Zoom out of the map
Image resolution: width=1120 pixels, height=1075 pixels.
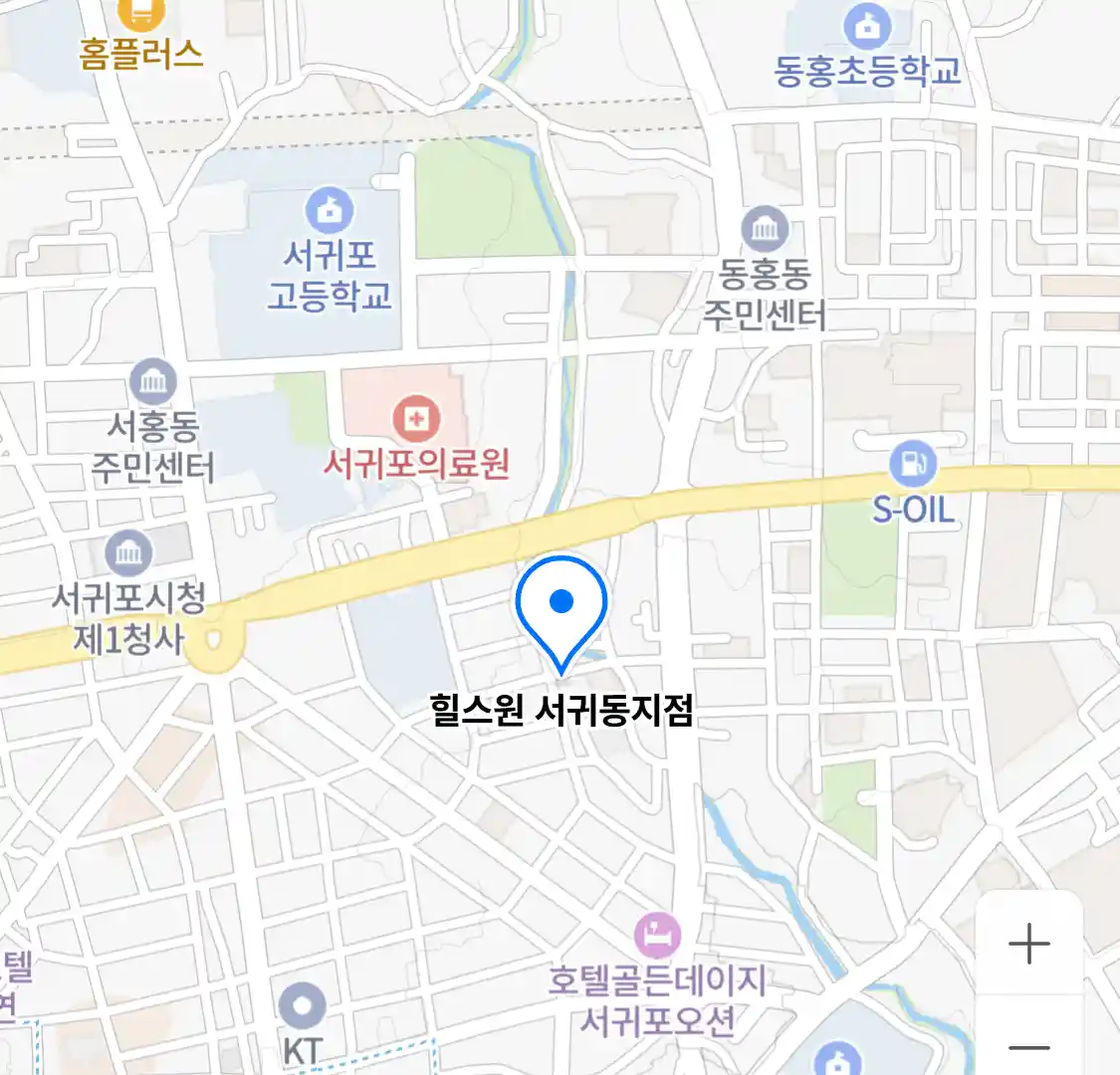point(1028,1046)
